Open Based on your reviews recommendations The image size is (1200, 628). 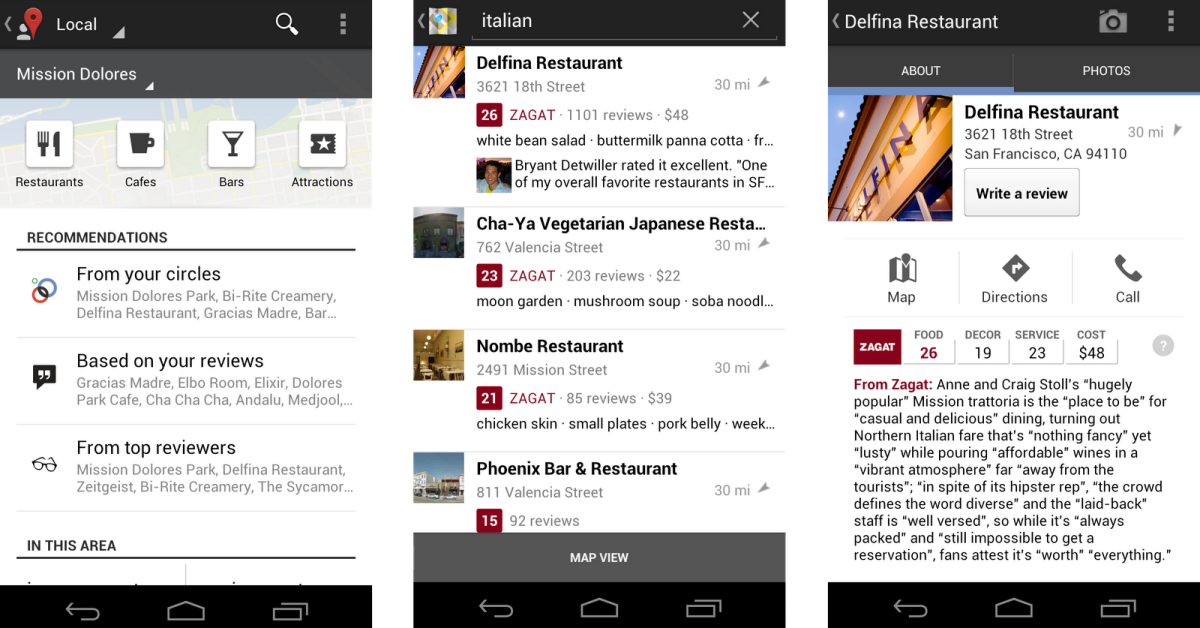pos(186,380)
